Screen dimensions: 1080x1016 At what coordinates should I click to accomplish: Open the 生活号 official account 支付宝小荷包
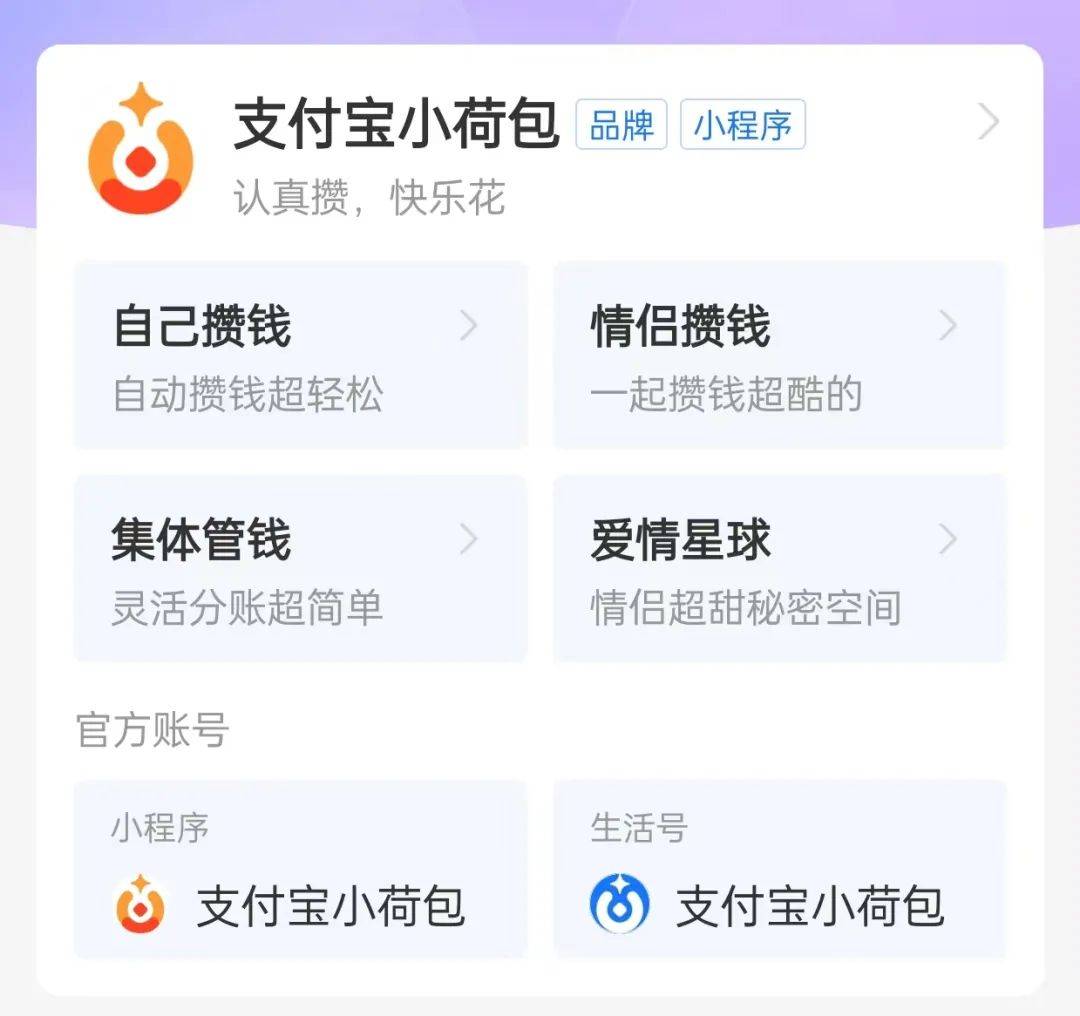[780, 870]
